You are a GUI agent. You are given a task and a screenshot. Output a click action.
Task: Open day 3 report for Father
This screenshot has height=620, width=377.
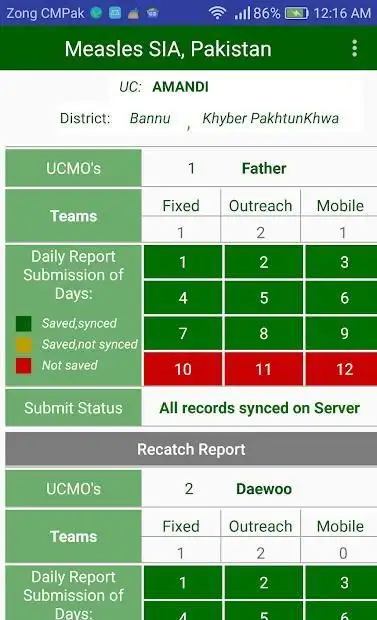(341, 262)
